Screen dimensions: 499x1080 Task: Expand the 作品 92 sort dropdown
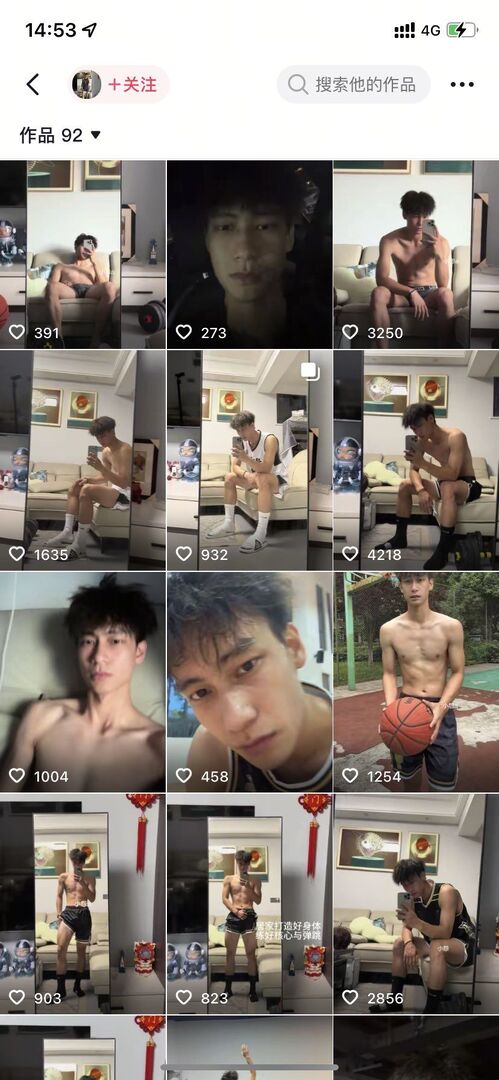(60, 135)
